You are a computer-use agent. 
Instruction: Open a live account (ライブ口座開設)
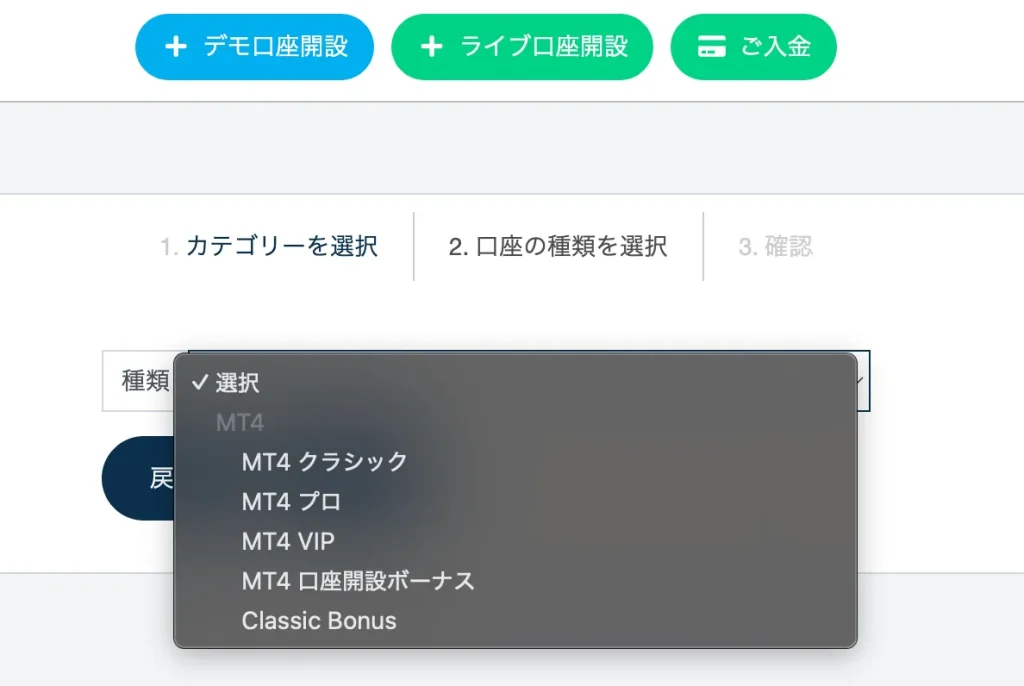521,47
